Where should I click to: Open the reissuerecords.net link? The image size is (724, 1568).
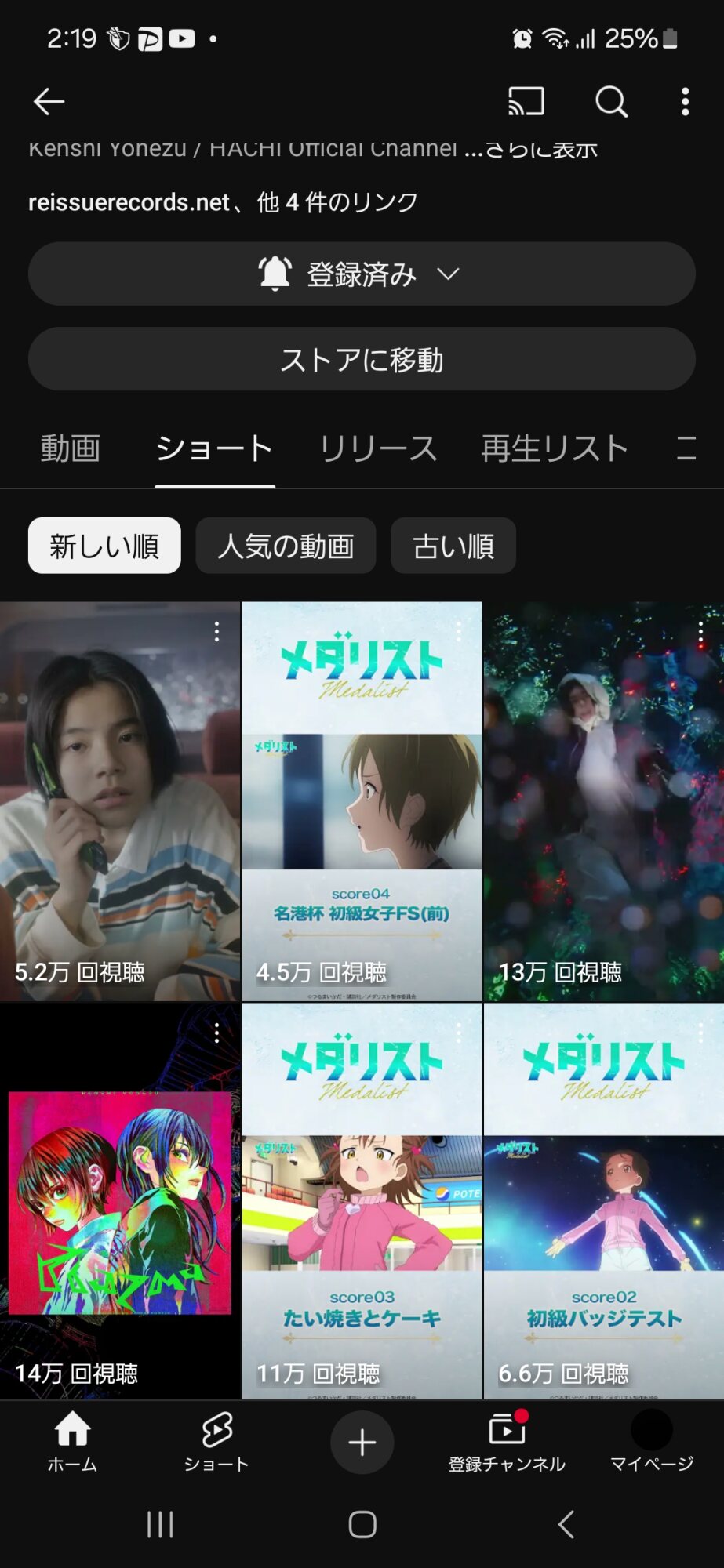pyautogui.click(x=129, y=202)
